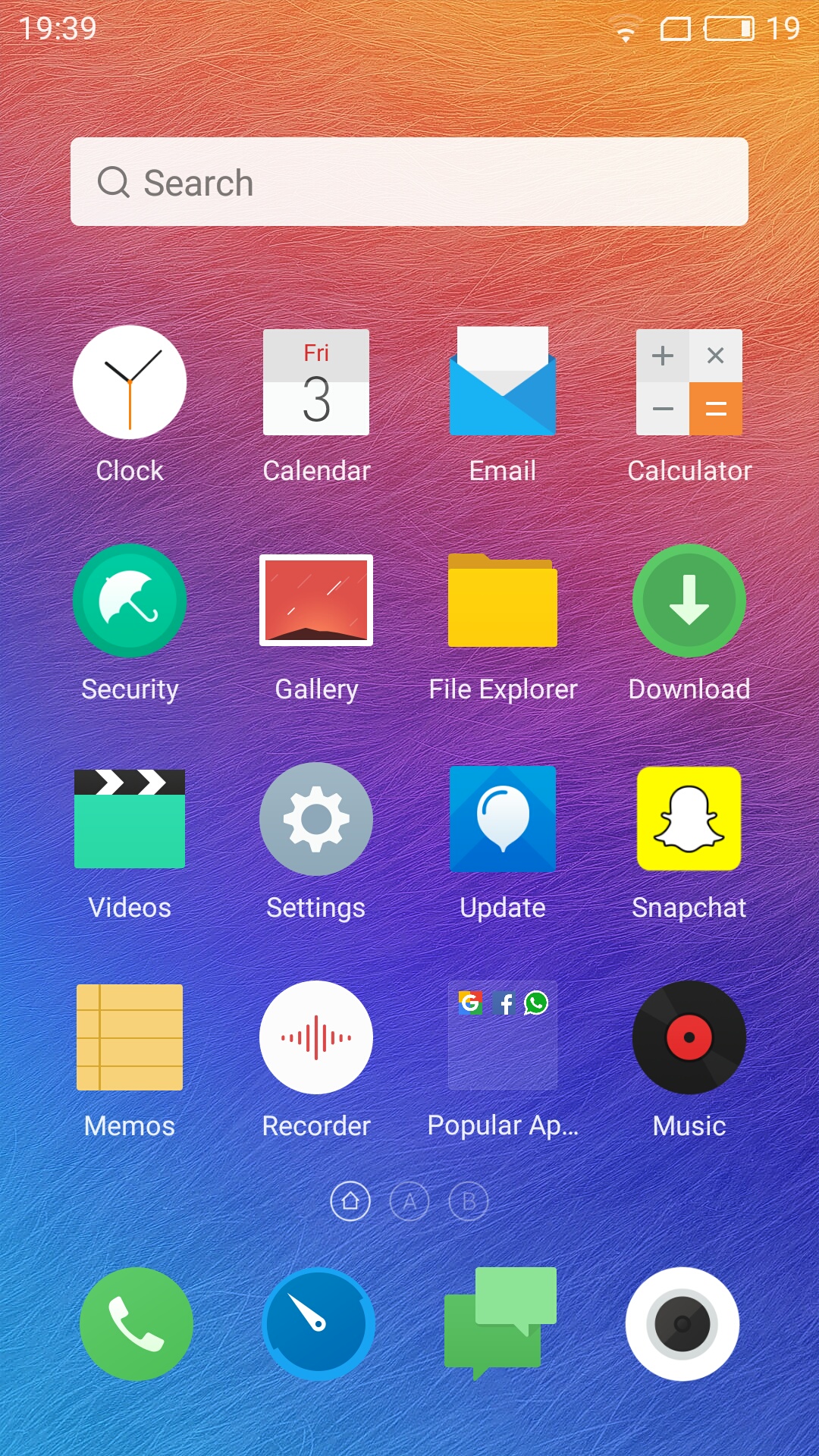Open the Messages app in the dock

point(500,1324)
